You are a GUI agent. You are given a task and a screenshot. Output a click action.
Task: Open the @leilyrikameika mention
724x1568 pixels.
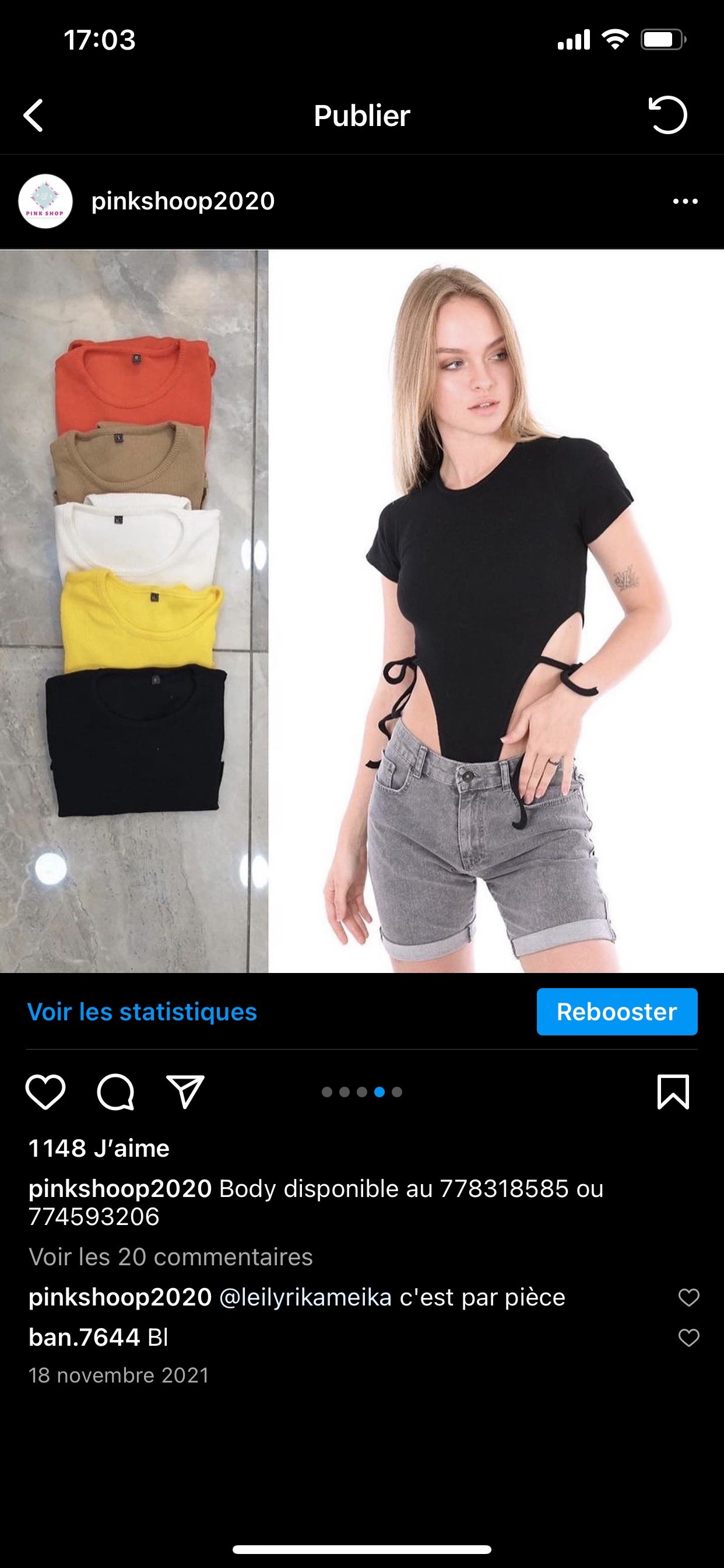[305, 1298]
